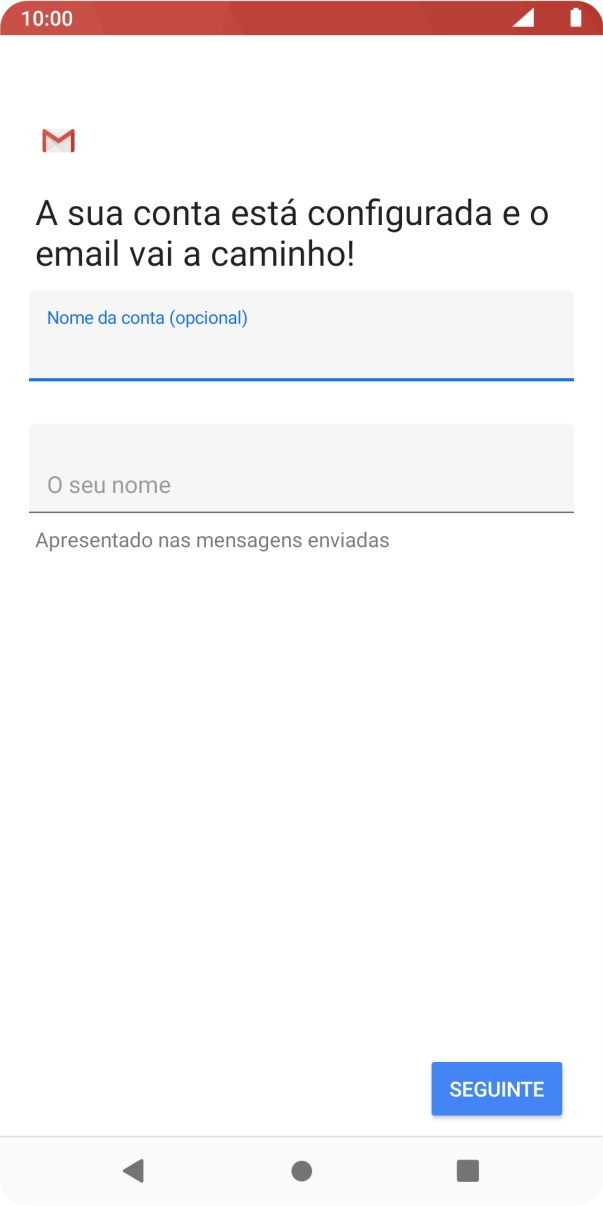603x1206 pixels.
Task: Tap the SEGUINTE button to continue
Action: pyautogui.click(x=497, y=1089)
